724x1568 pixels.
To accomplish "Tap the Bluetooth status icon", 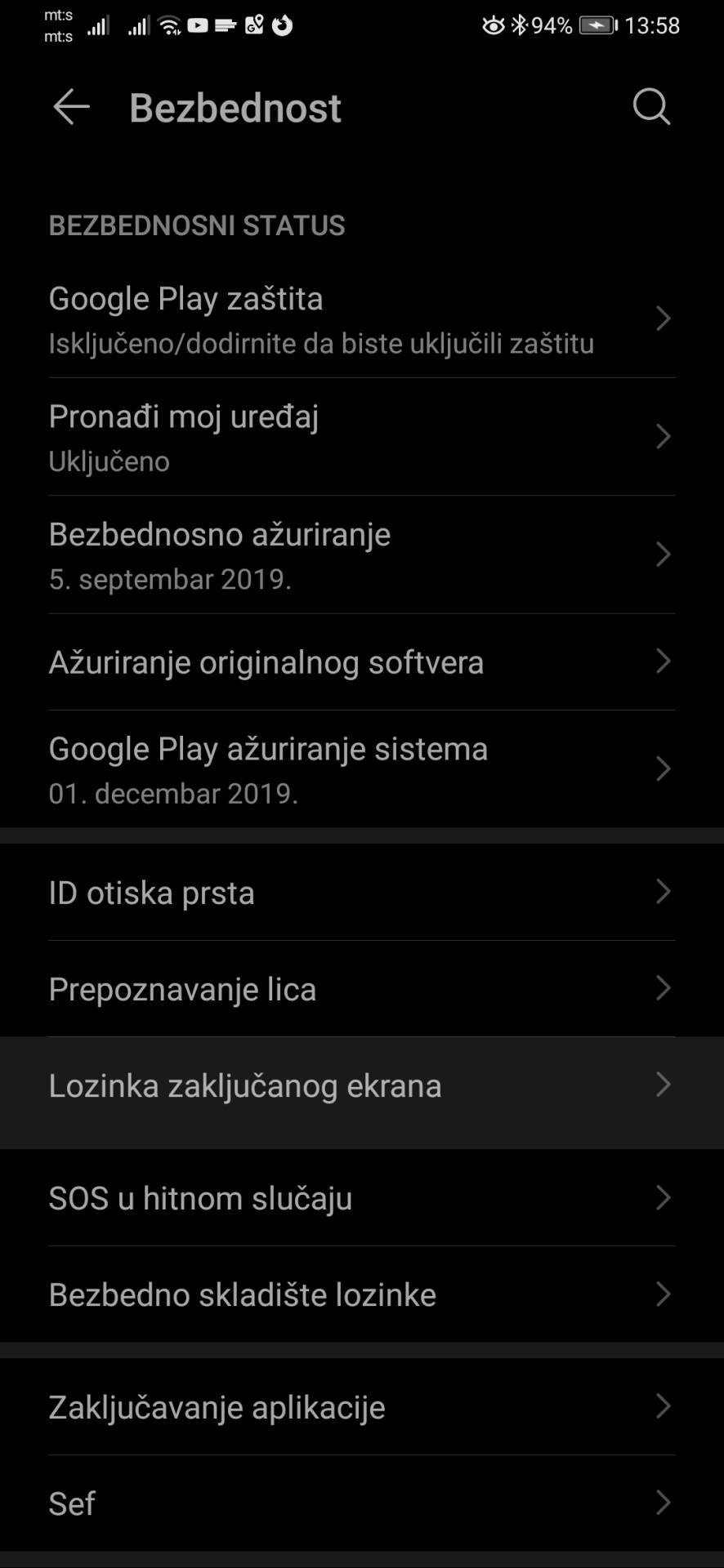I will point(520,25).
